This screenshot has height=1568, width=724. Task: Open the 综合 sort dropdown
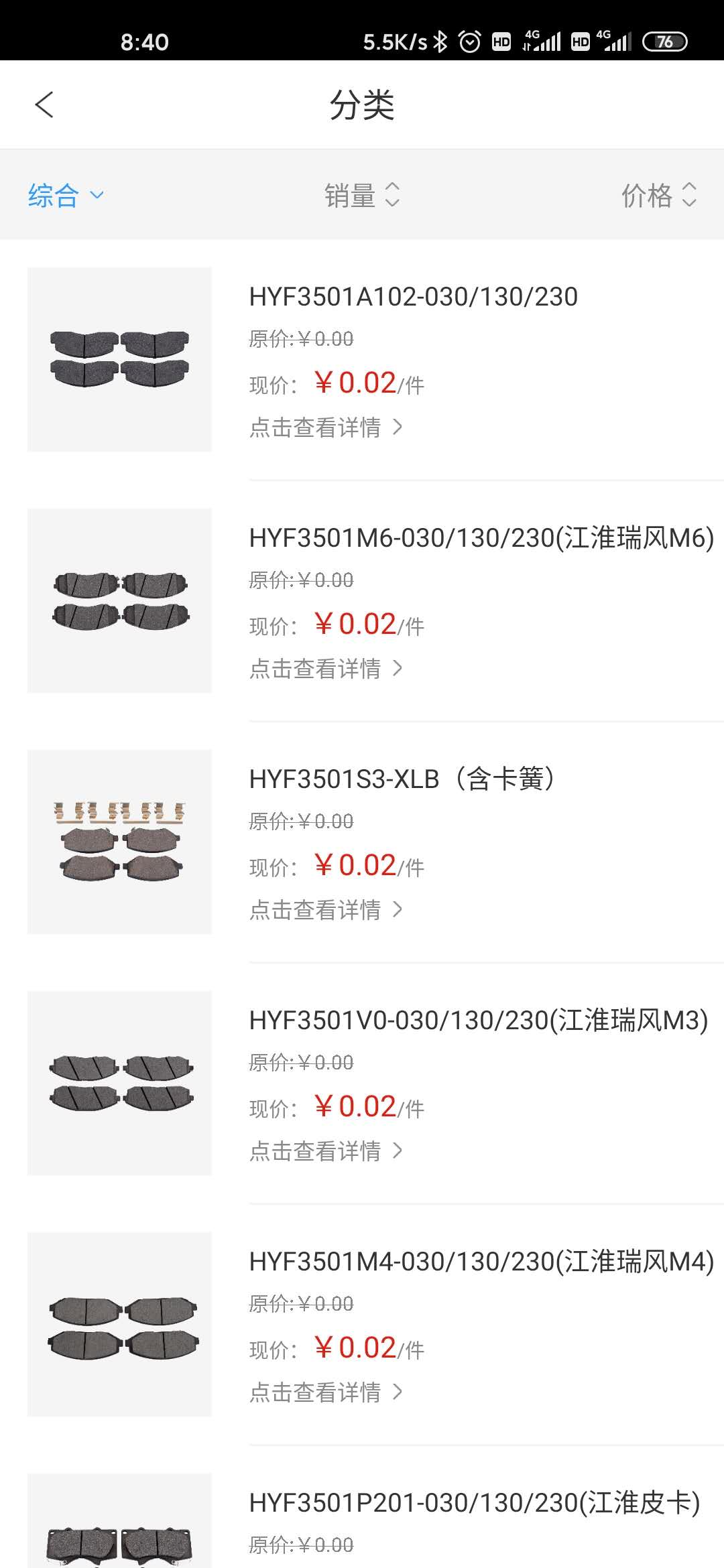coord(66,196)
